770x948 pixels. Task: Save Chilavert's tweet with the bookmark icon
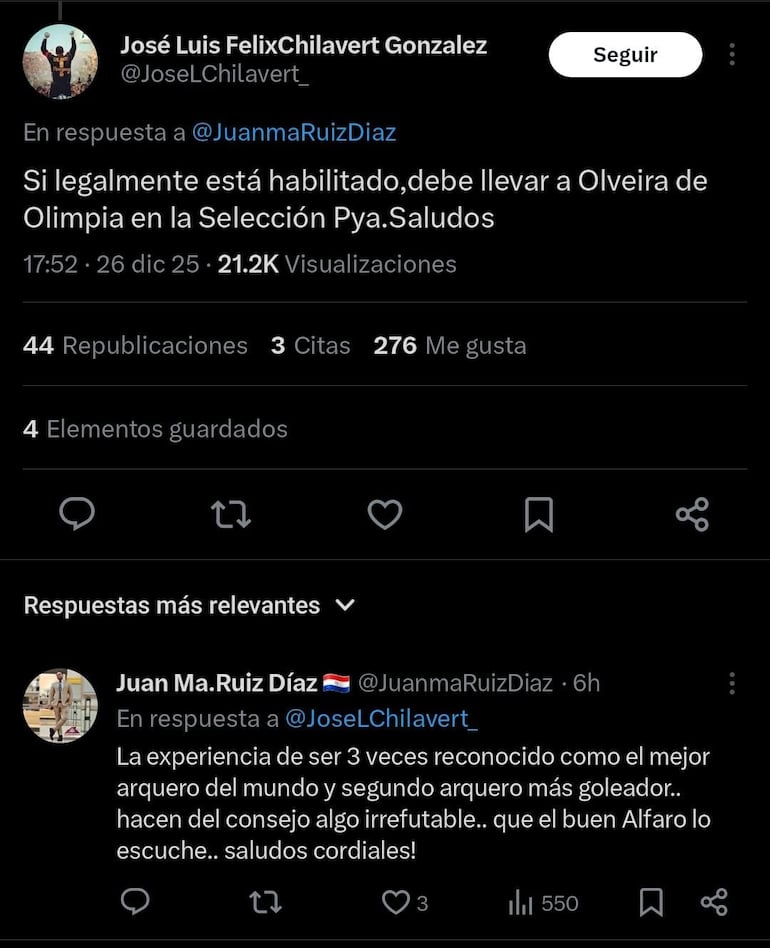[538, 514]
